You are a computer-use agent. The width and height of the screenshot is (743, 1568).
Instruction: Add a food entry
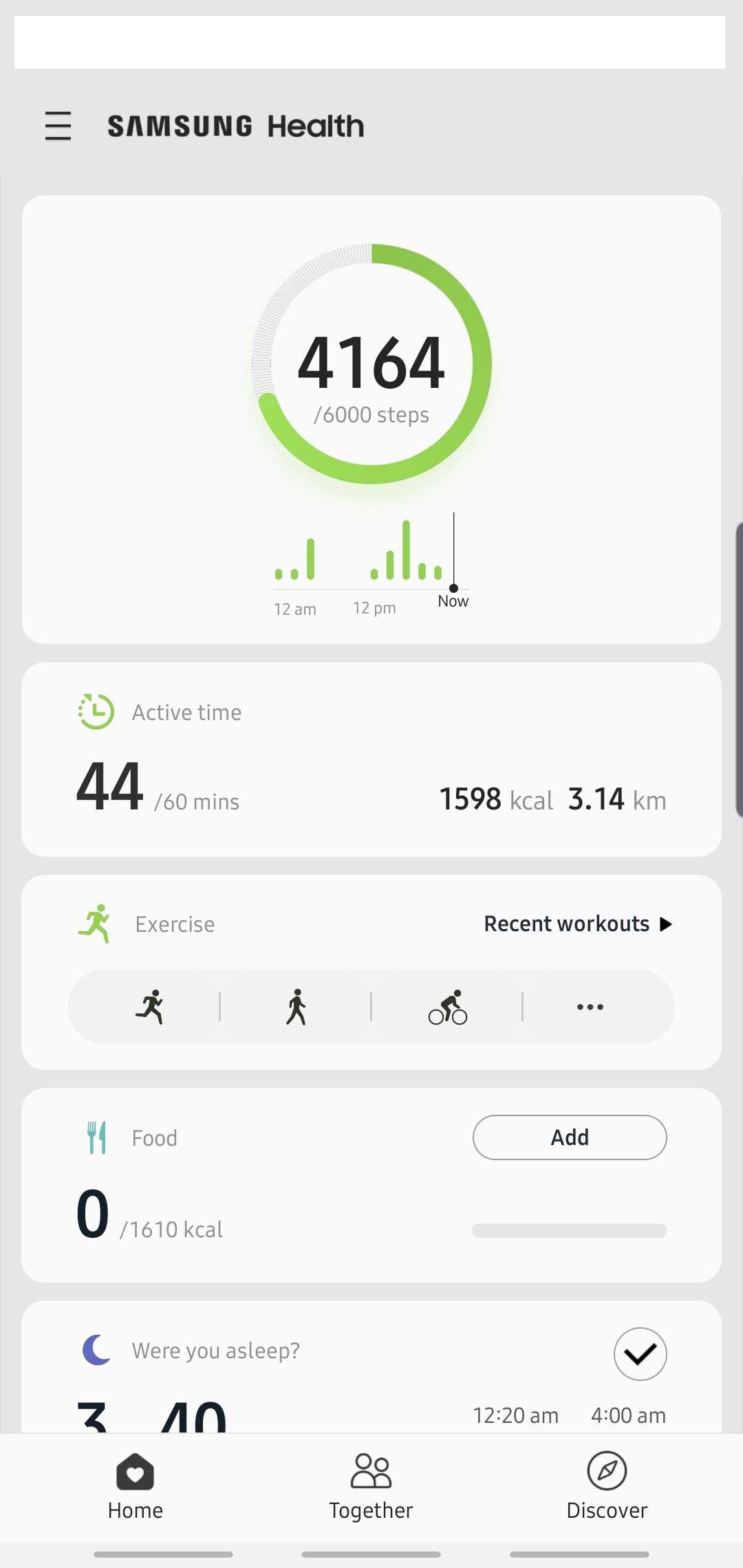point(570,1137)
